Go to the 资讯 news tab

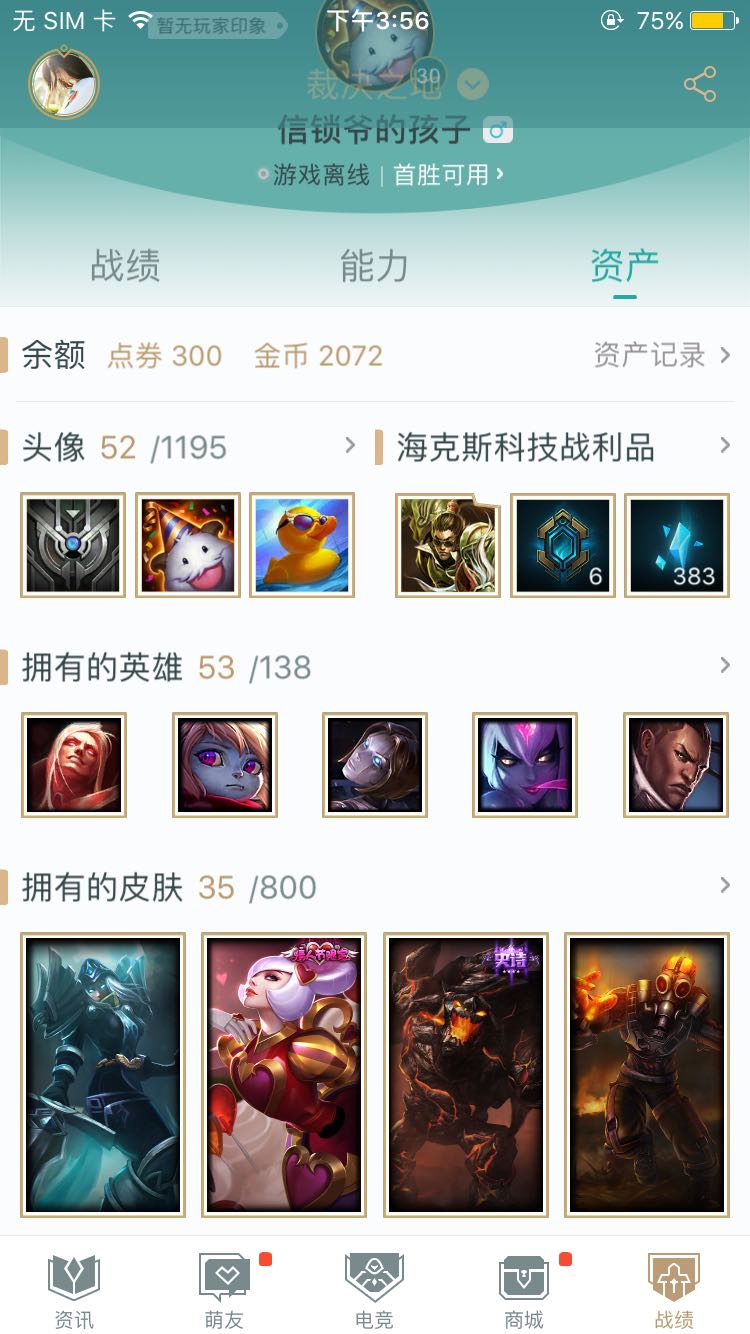[74, 1292]
